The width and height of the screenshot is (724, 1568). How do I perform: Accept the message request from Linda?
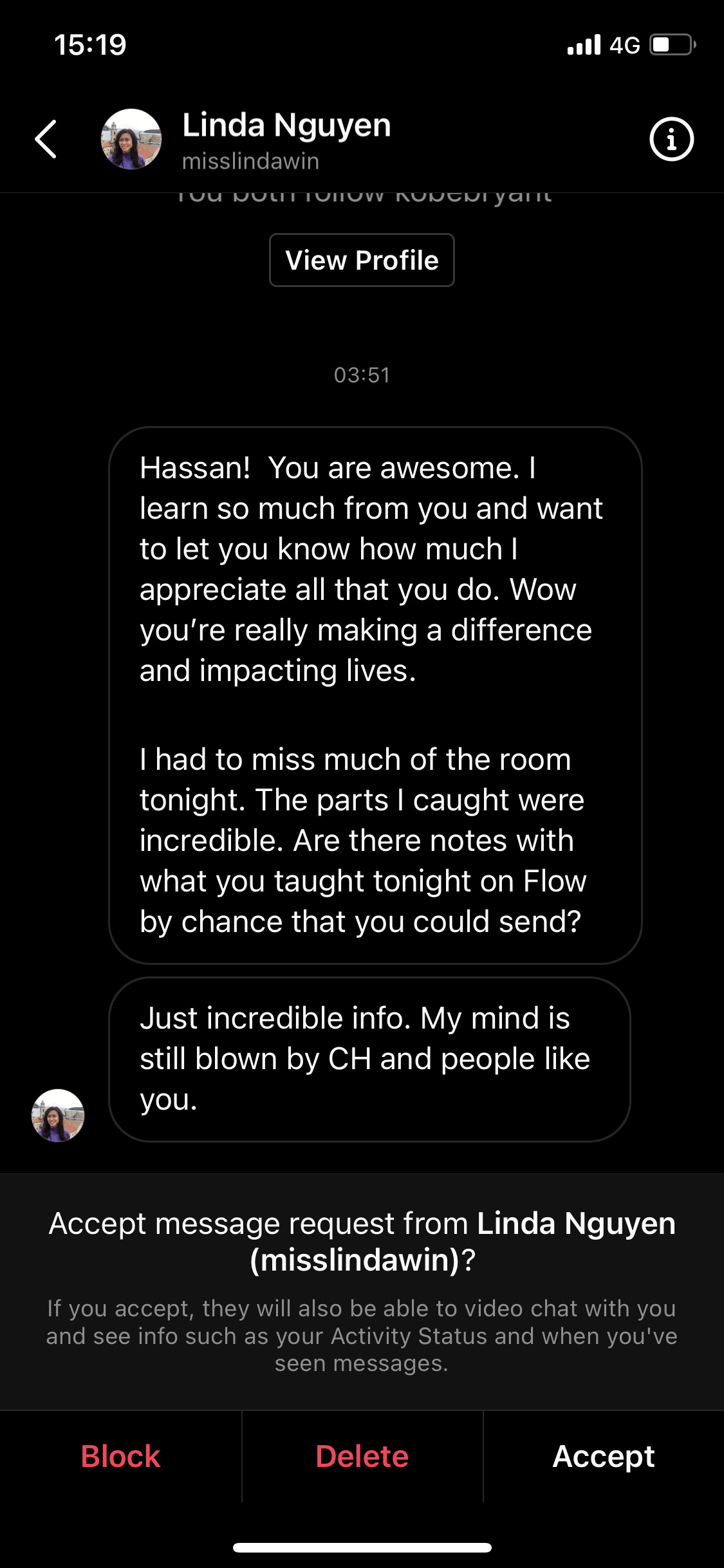tap(603, 1456)
